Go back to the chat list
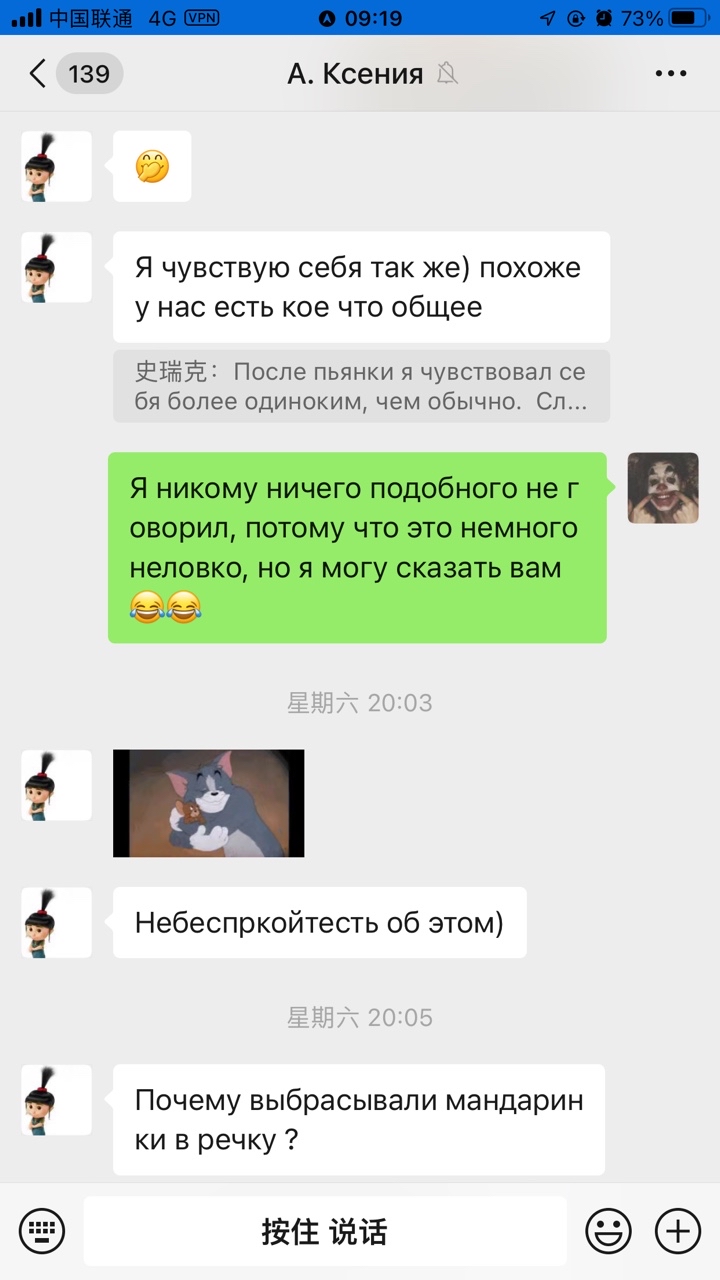Image resolution: width=720 pixels, height=1280 pixels. [38, 74]
